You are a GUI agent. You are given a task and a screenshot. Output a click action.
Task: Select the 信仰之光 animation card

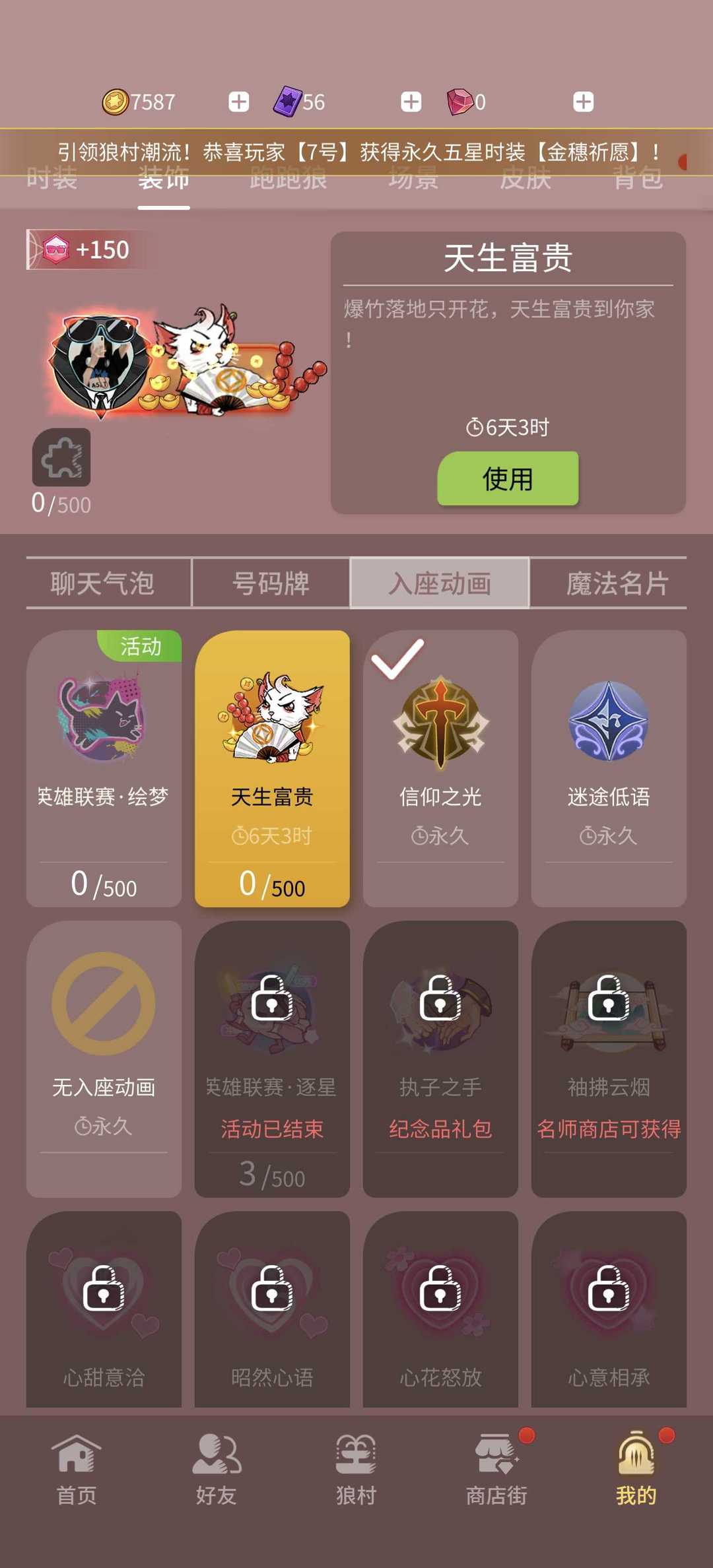click(440, 768)
